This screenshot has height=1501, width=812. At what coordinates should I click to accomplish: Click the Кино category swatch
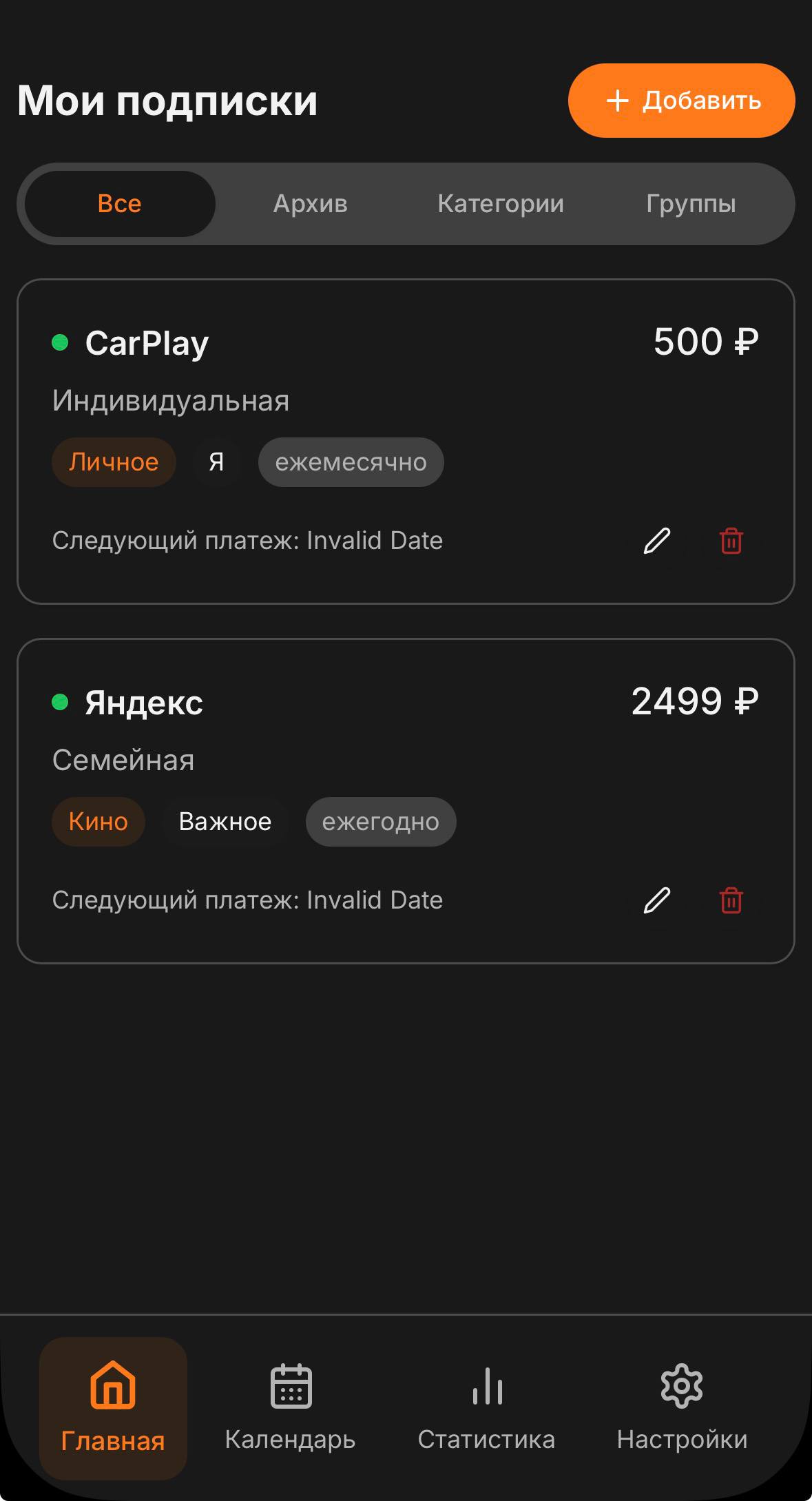tap(98, 821)
